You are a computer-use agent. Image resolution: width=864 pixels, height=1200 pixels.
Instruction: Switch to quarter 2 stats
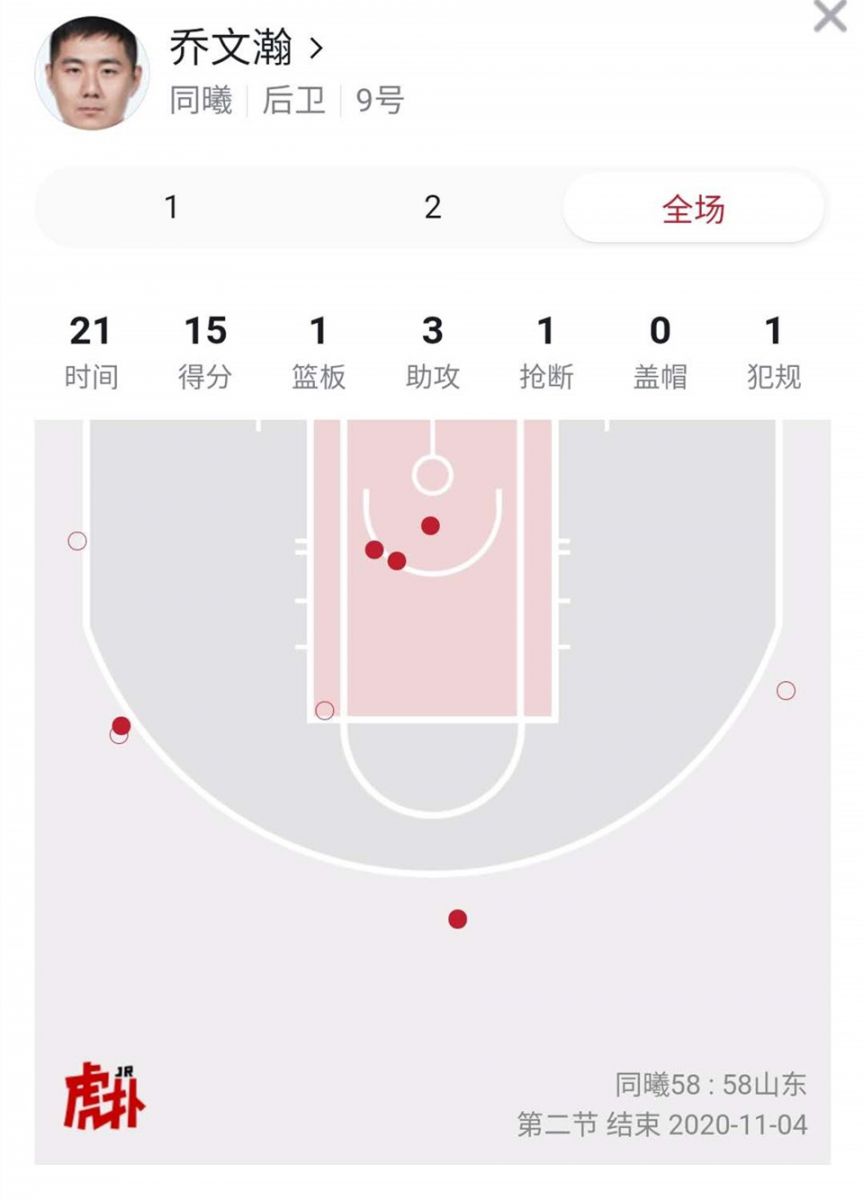[432, 208]
